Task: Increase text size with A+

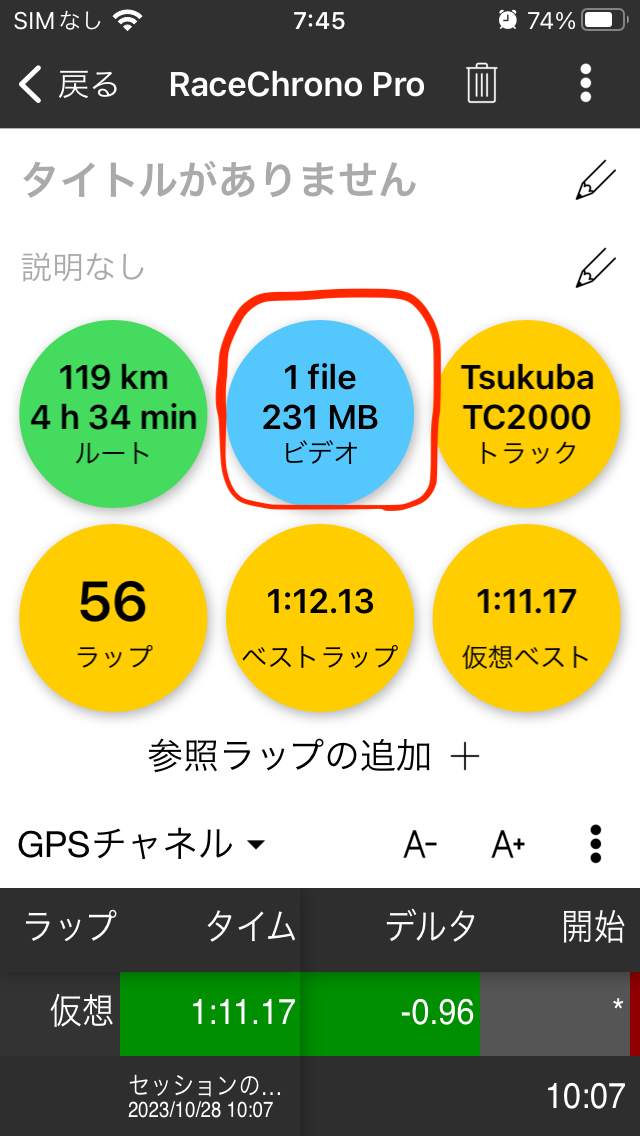Action: pos(508,844)
